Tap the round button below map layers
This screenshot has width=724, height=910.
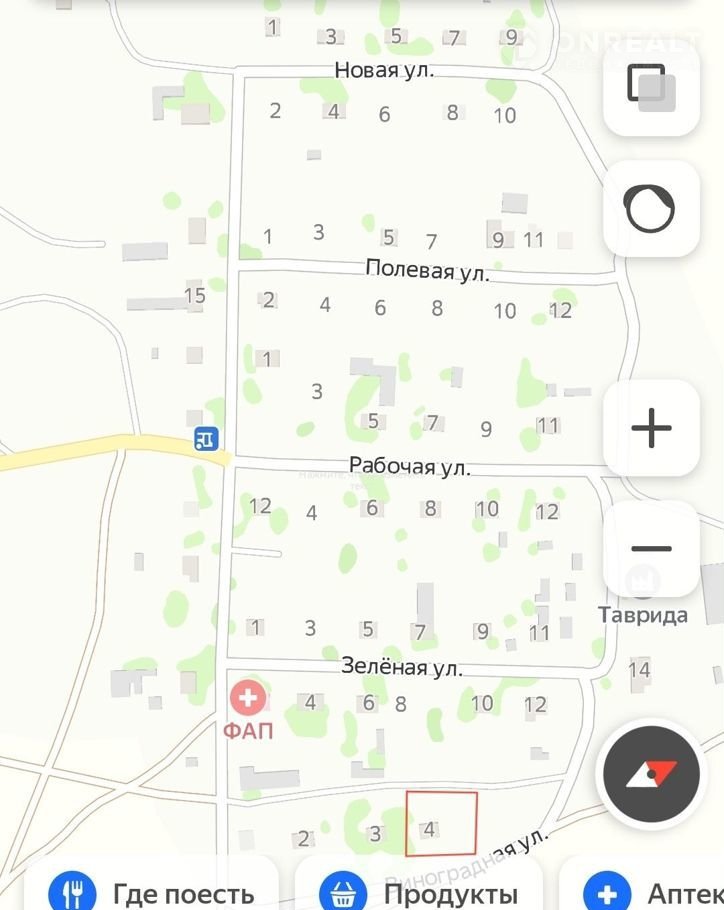[650, 209]
